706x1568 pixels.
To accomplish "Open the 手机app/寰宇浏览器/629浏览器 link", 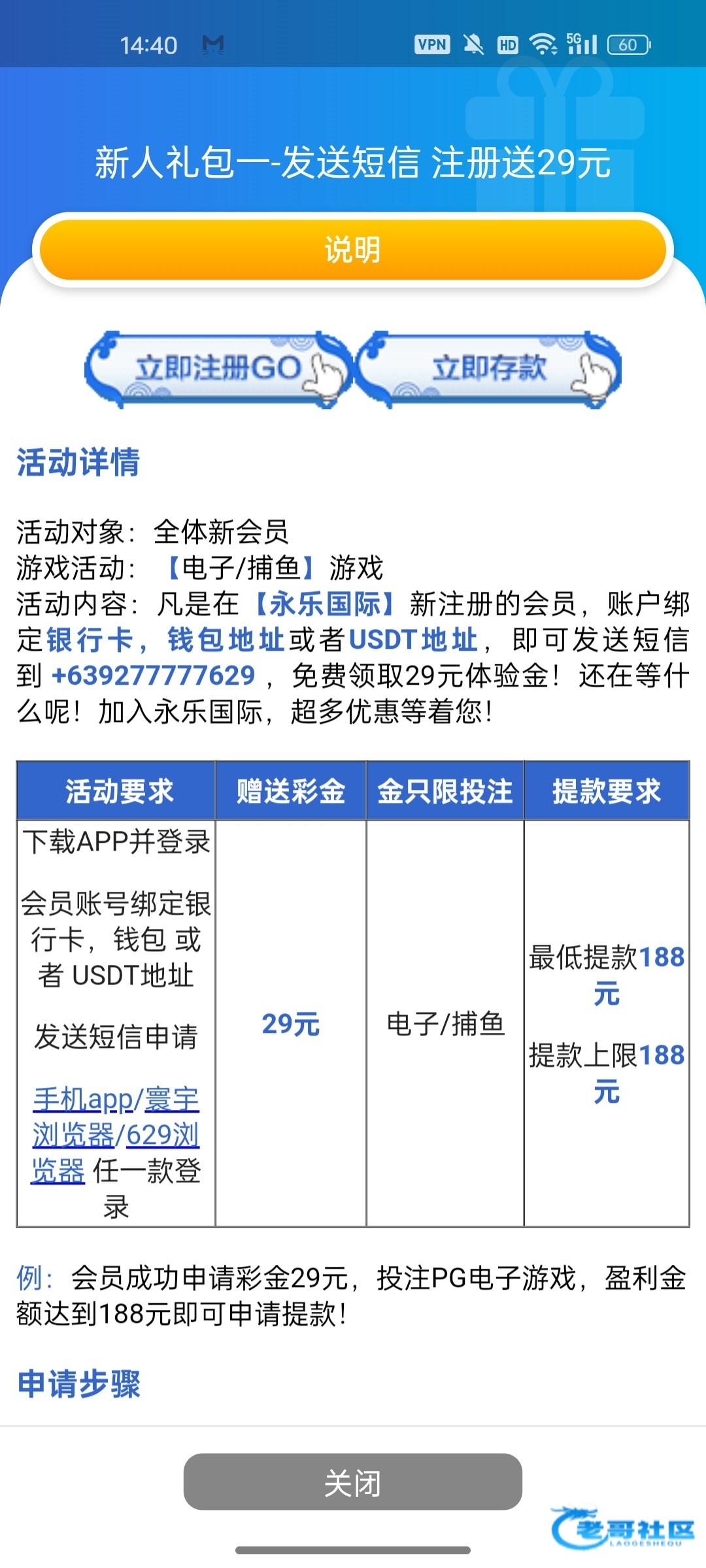I will pyautogui.click(x=116, y=1135).
